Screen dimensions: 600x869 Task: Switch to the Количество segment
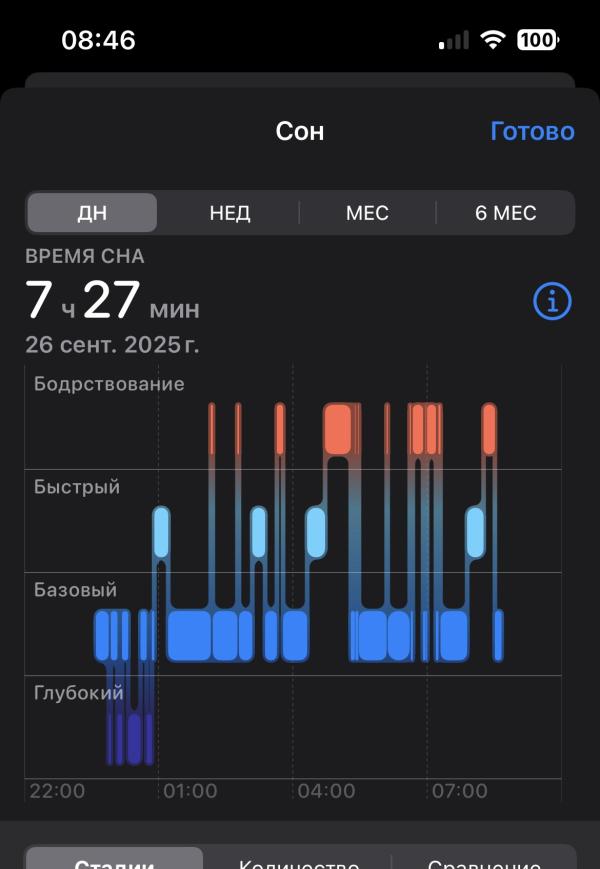[298, 861]
